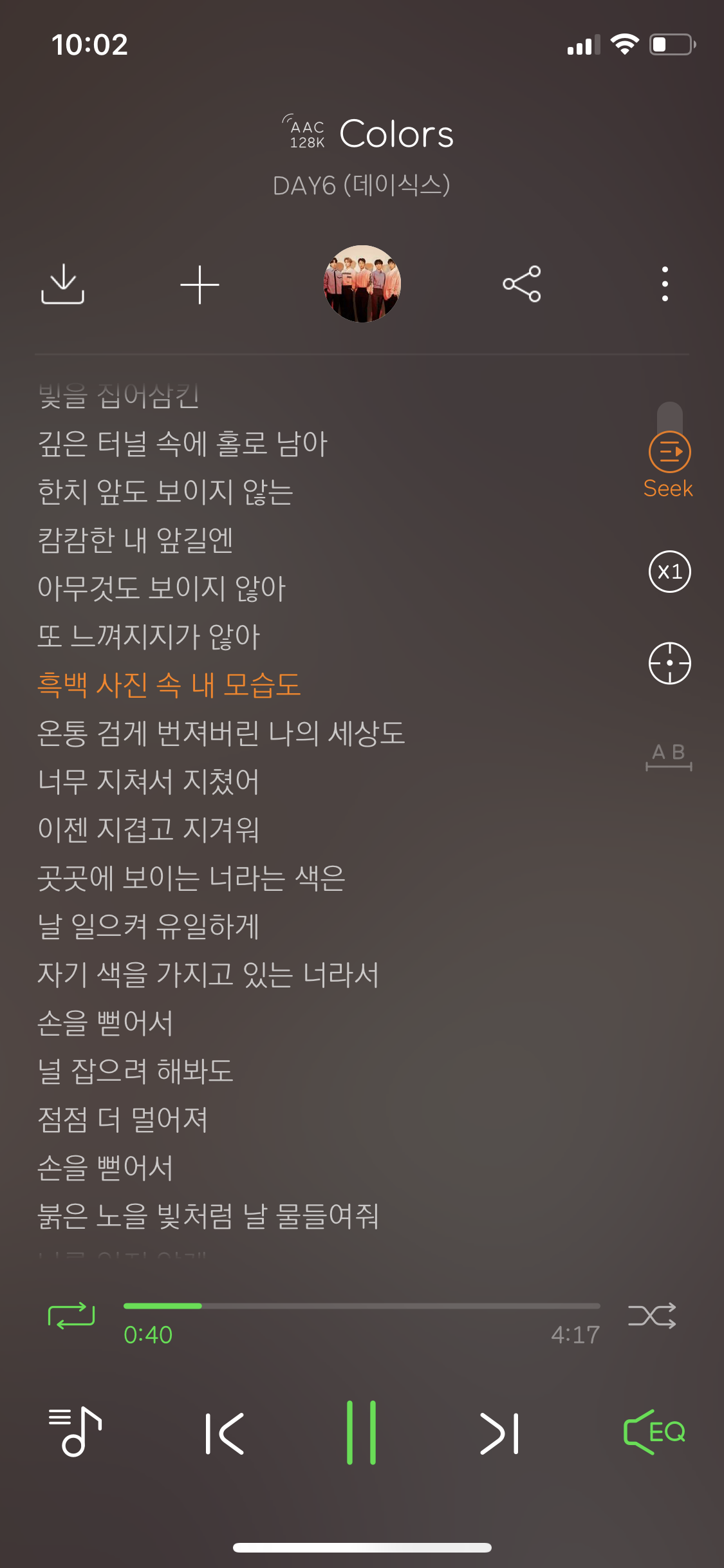Skip to the previous track
The height and width of the screenshot is (1568, 724).
tap(225, 1433)
